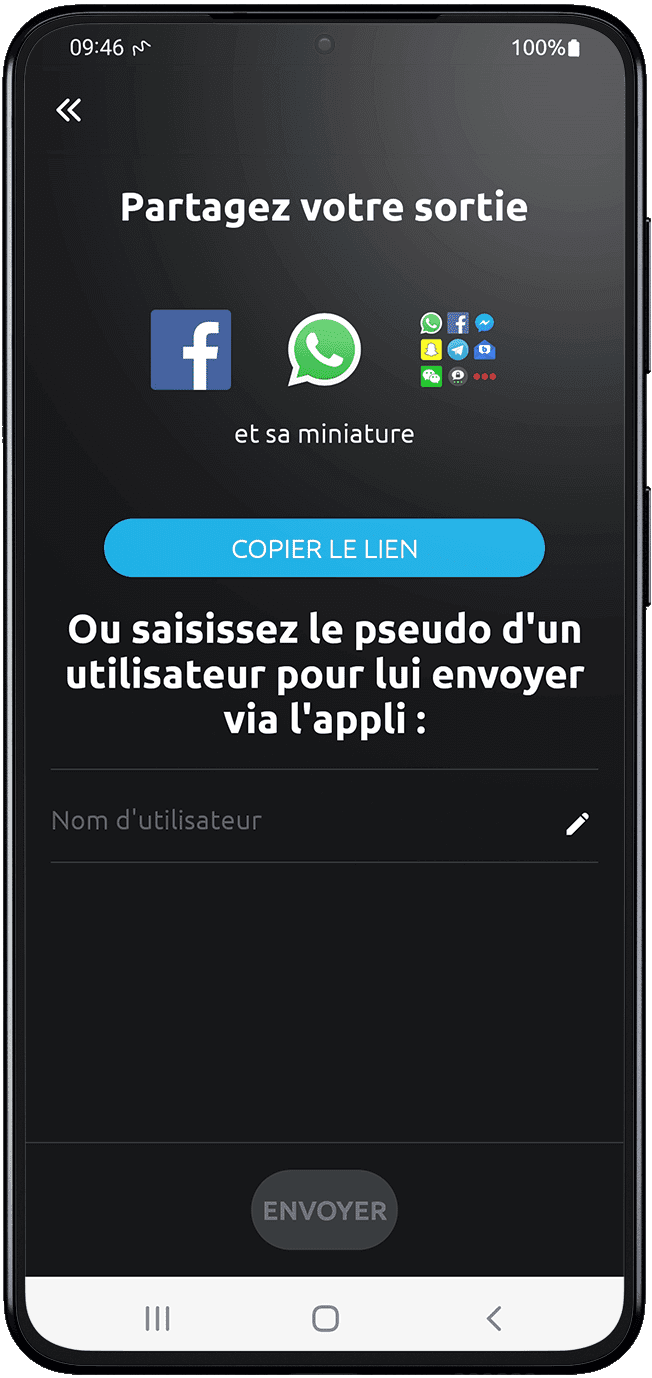Go back with the double chevron icon

pyautogui.click(x=69, y=110)
